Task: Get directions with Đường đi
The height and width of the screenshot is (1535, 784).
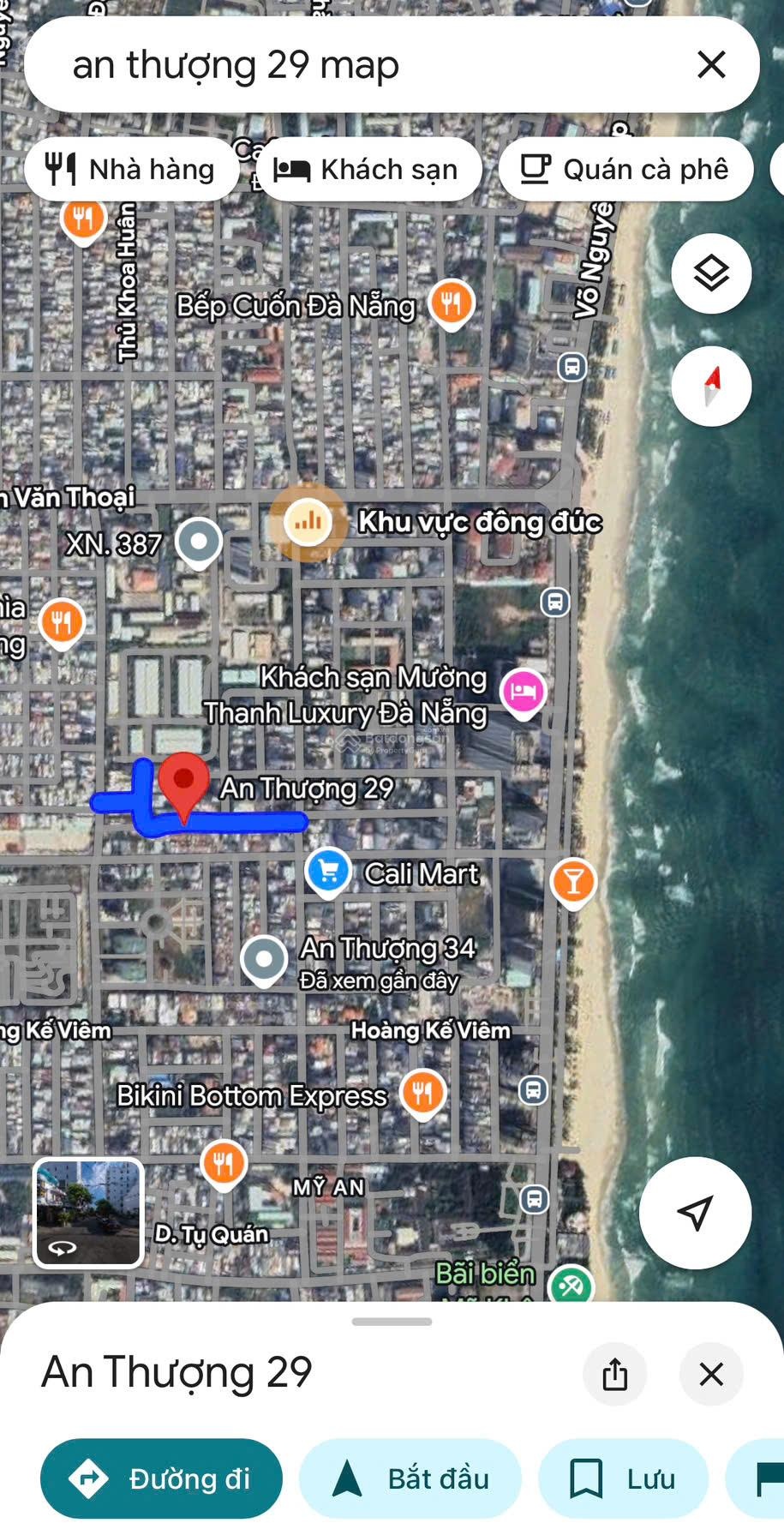Action: [161, 1478]
